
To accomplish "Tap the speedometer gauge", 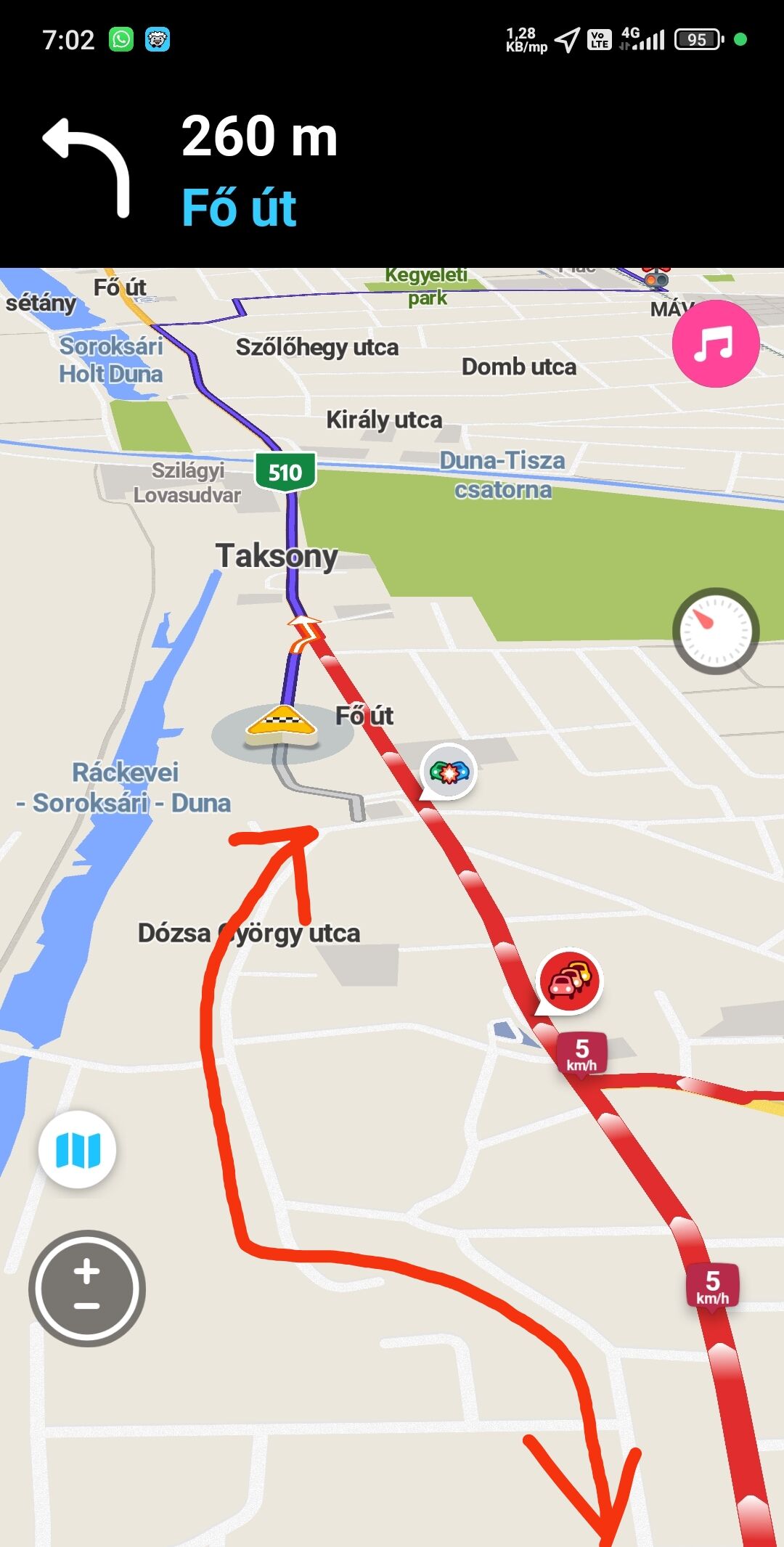I will 716,630.
